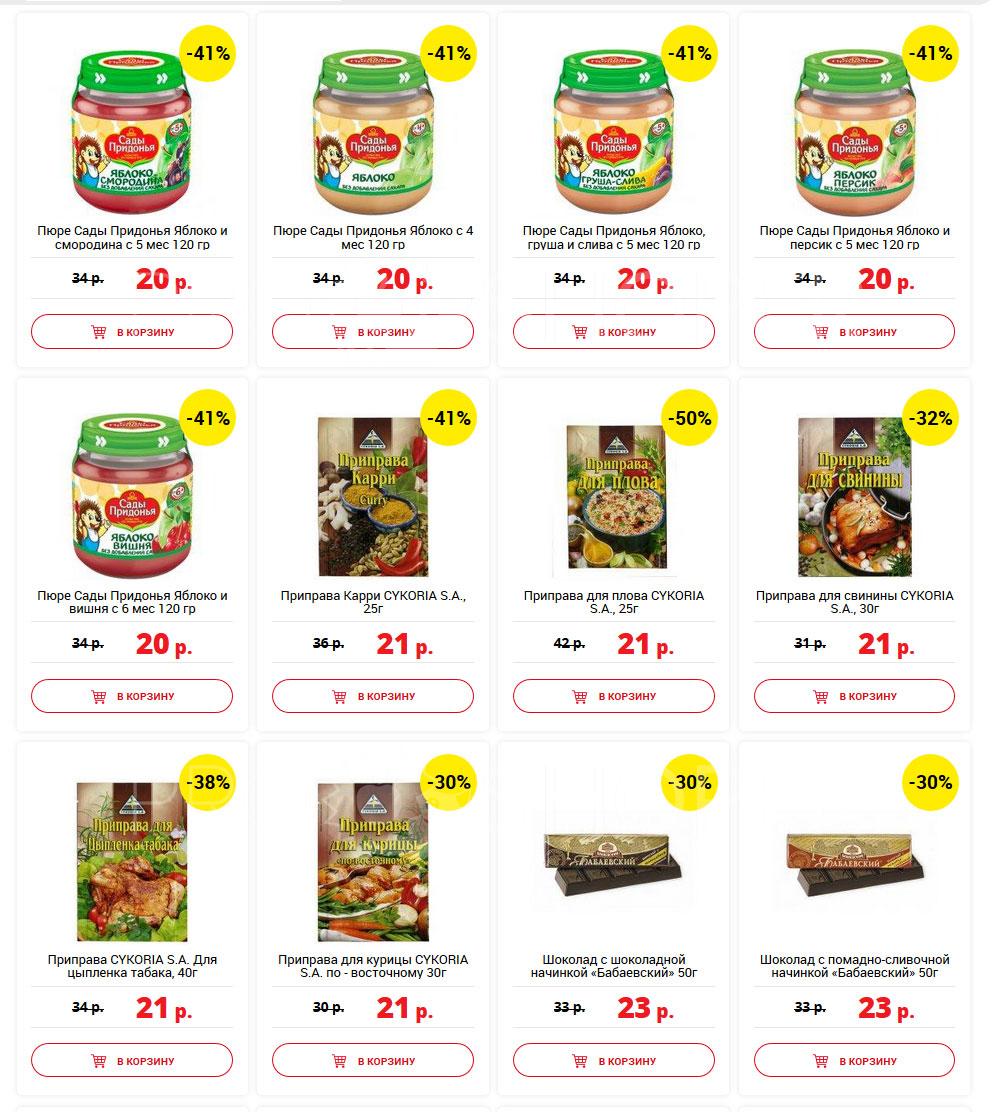
Task: Open title link Приправа для свинины CYKORIA
Action: click(854, 602)
